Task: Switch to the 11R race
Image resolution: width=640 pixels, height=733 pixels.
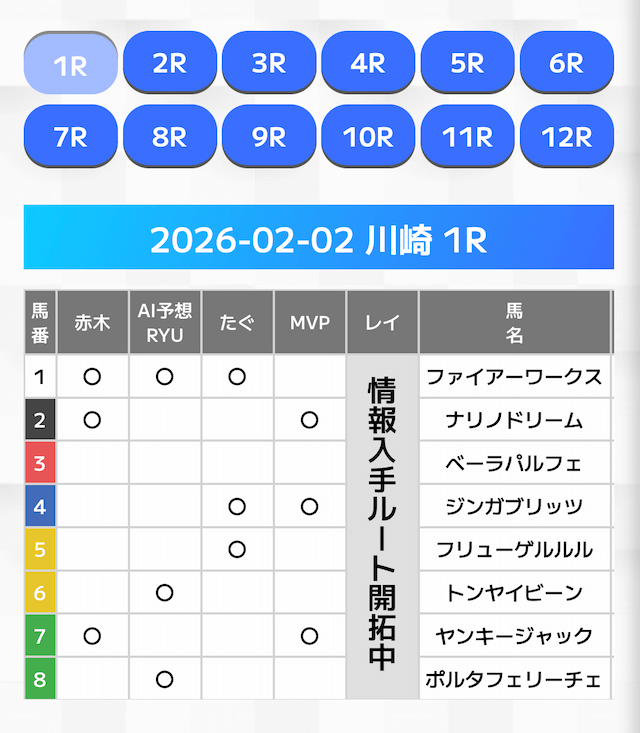Action: point(467,136)
